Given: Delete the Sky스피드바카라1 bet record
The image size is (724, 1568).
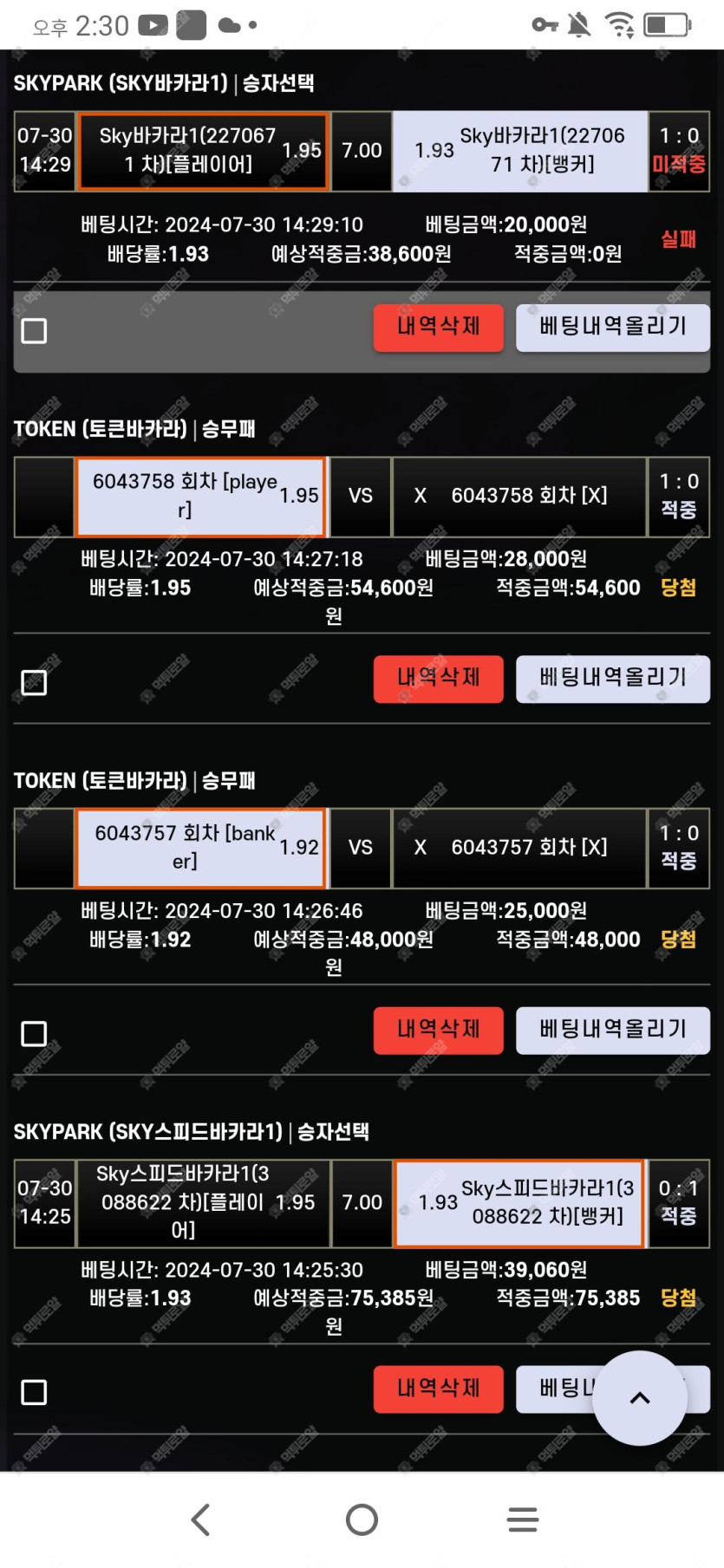Looking at the screenshot, I should tap(438, 1389).
